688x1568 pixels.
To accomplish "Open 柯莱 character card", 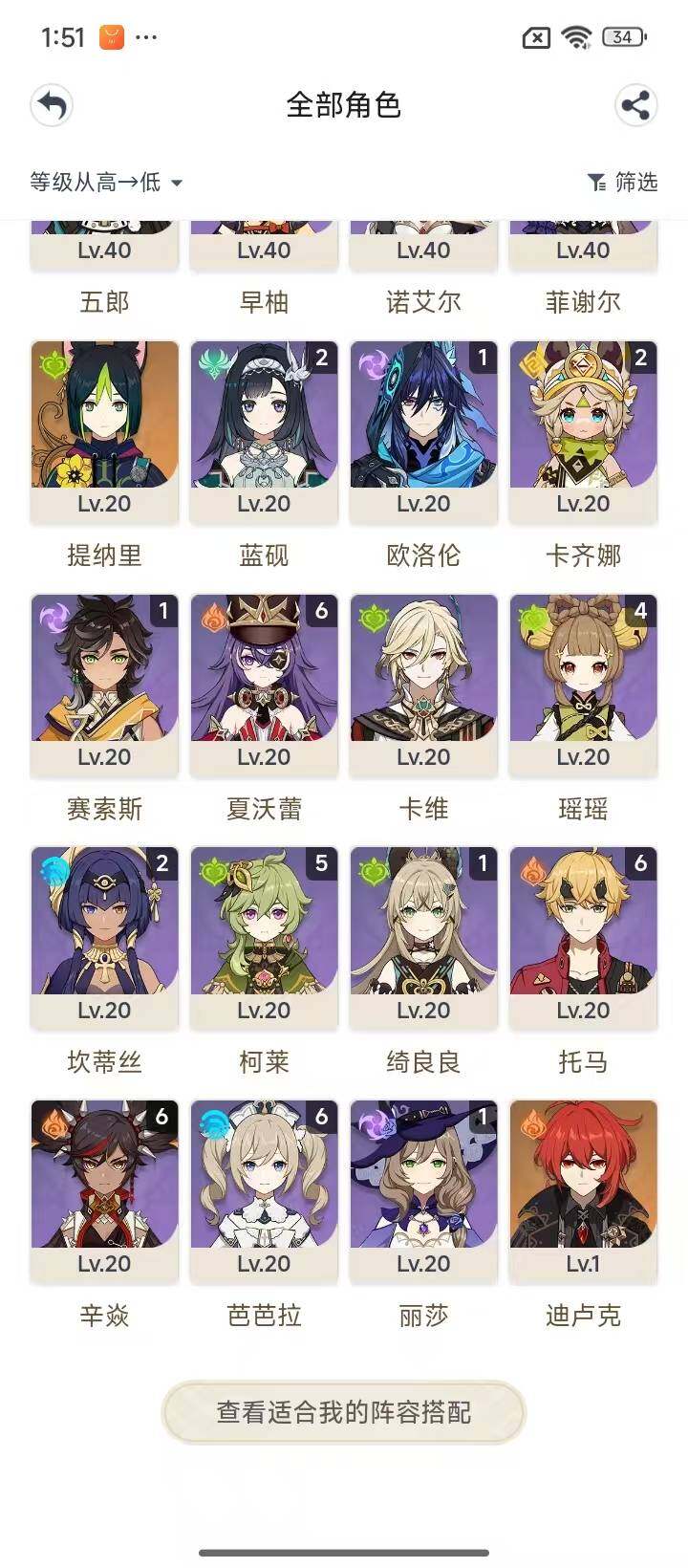I will click(264, 937).
